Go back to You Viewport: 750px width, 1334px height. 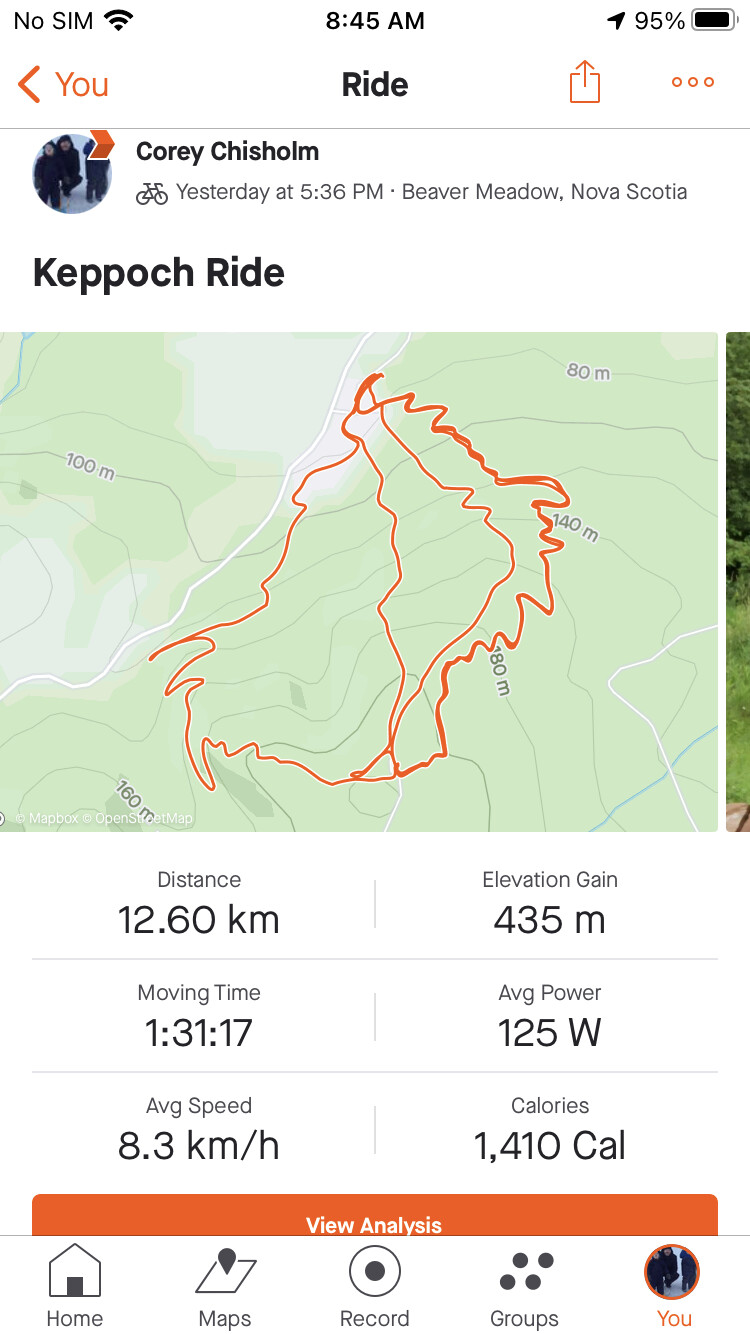63,85
